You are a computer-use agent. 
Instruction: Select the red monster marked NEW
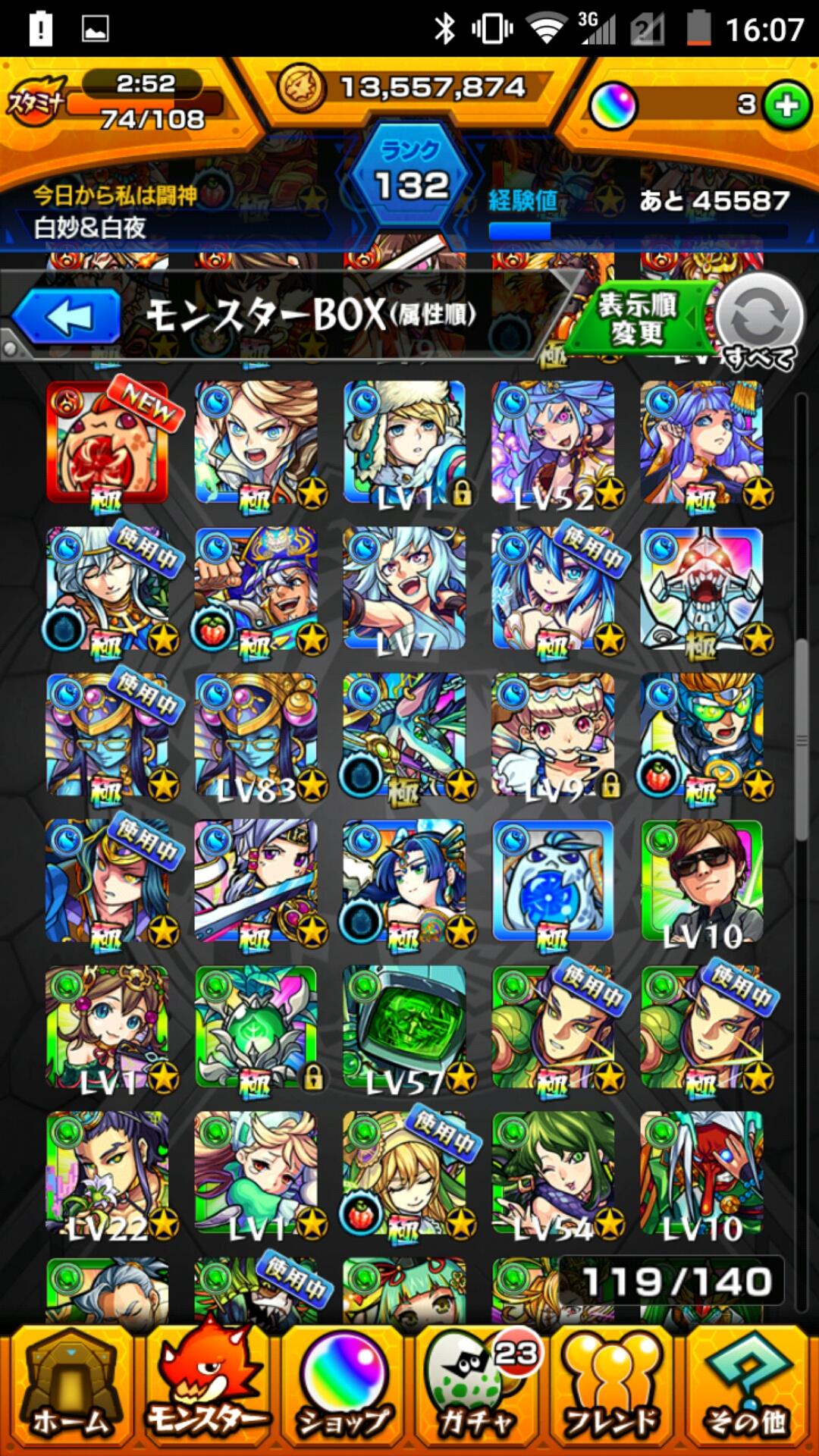tap(108, 444)
